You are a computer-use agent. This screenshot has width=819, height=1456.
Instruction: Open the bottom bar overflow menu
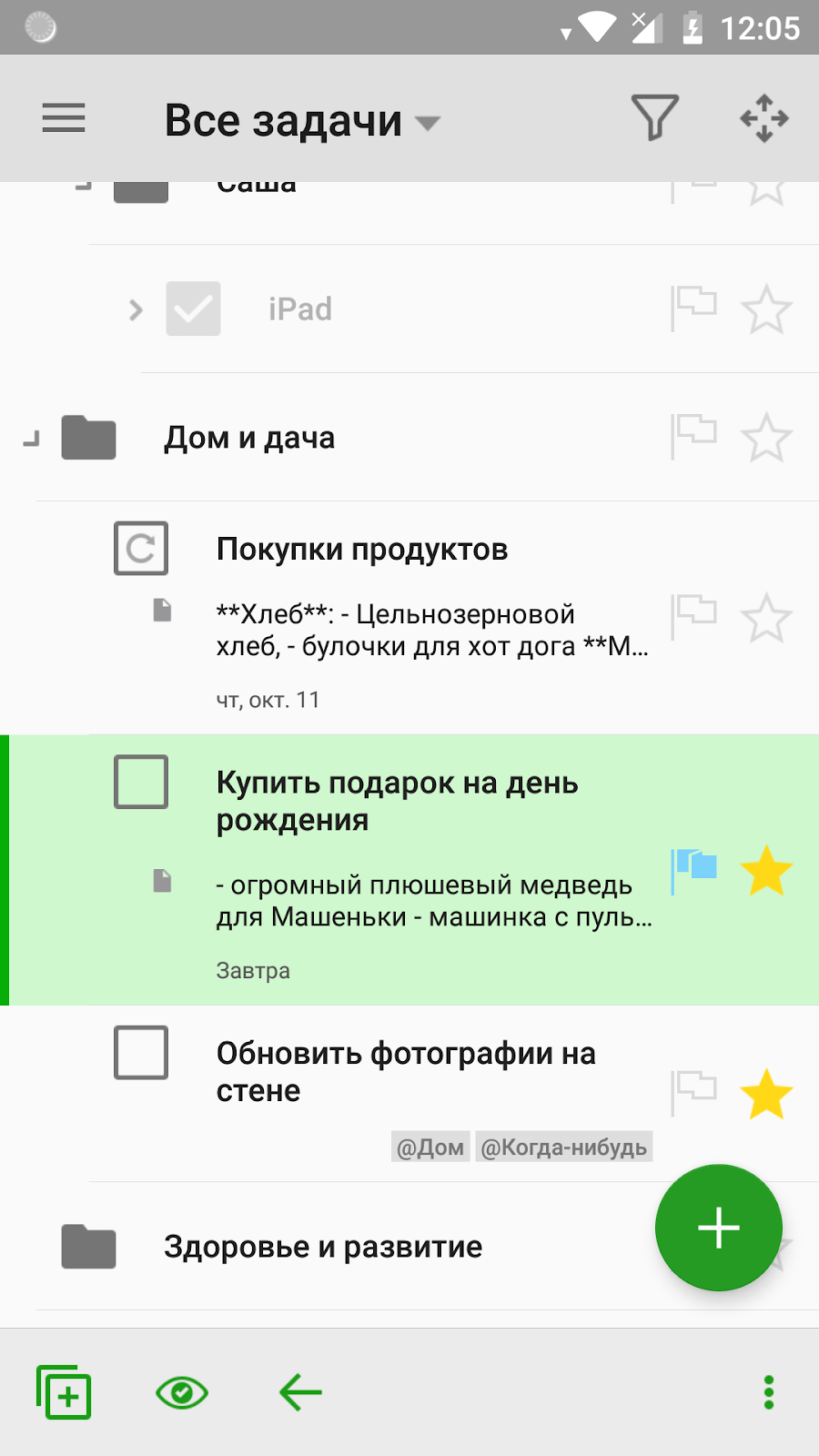pos(769,1392)
